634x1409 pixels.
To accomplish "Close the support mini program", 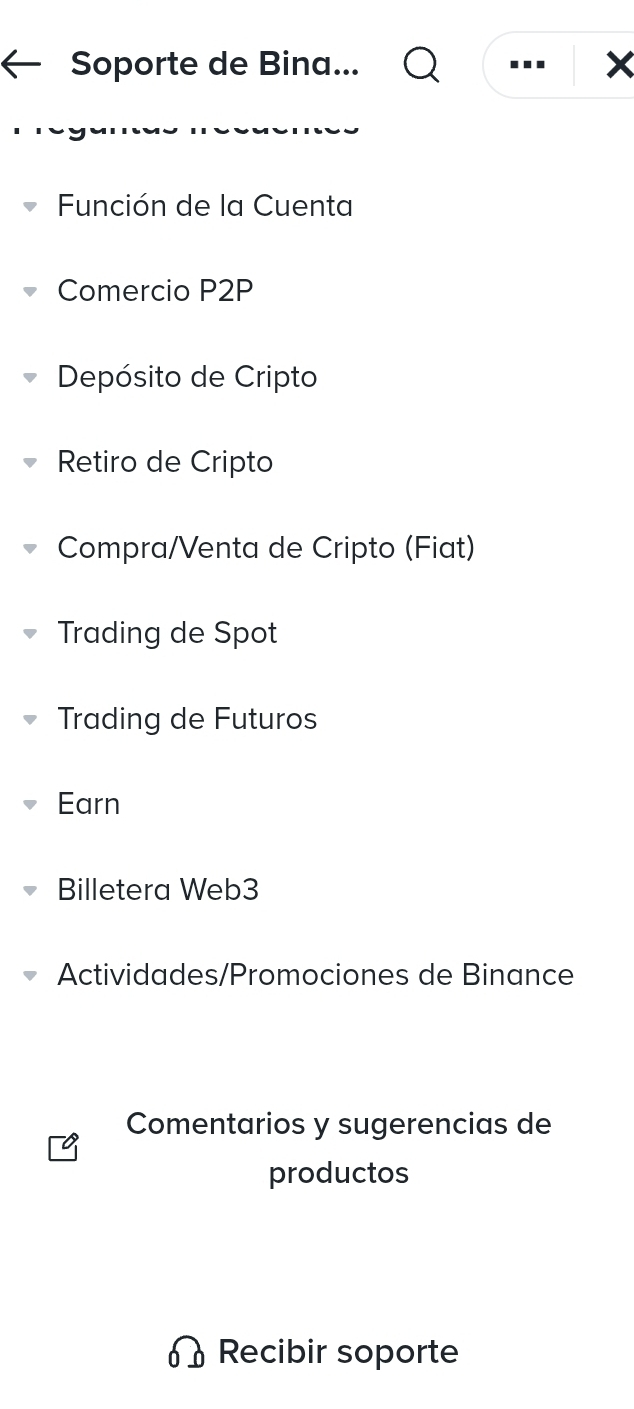I will 618,65.
